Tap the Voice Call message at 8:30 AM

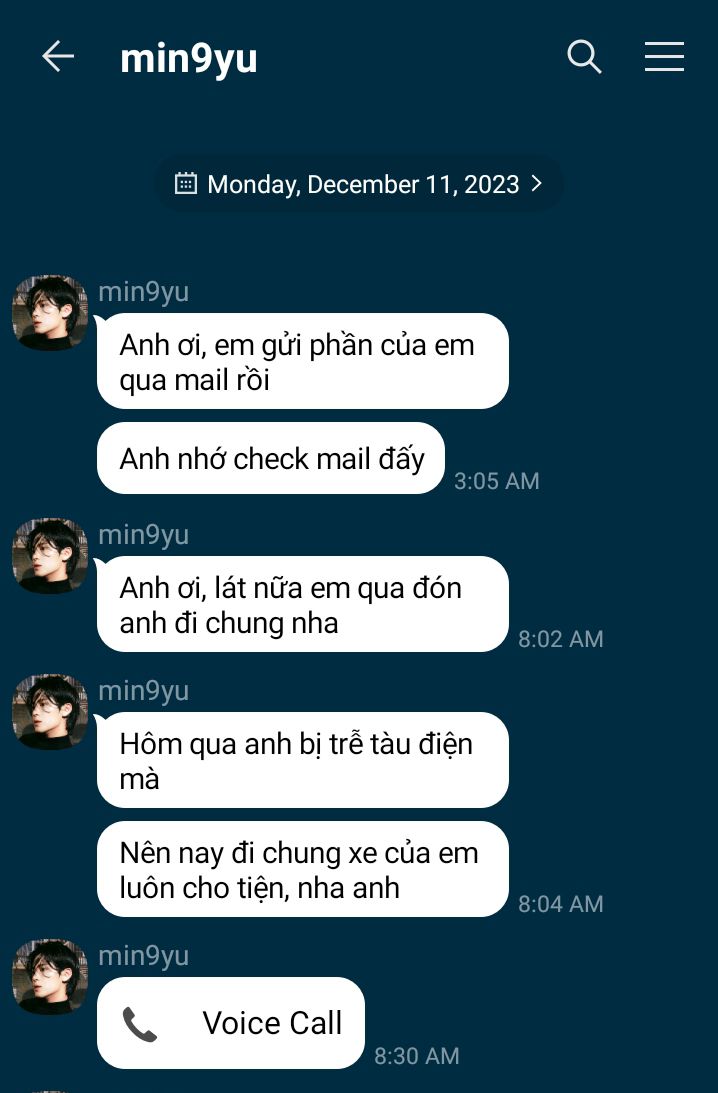coord(231,1023)
